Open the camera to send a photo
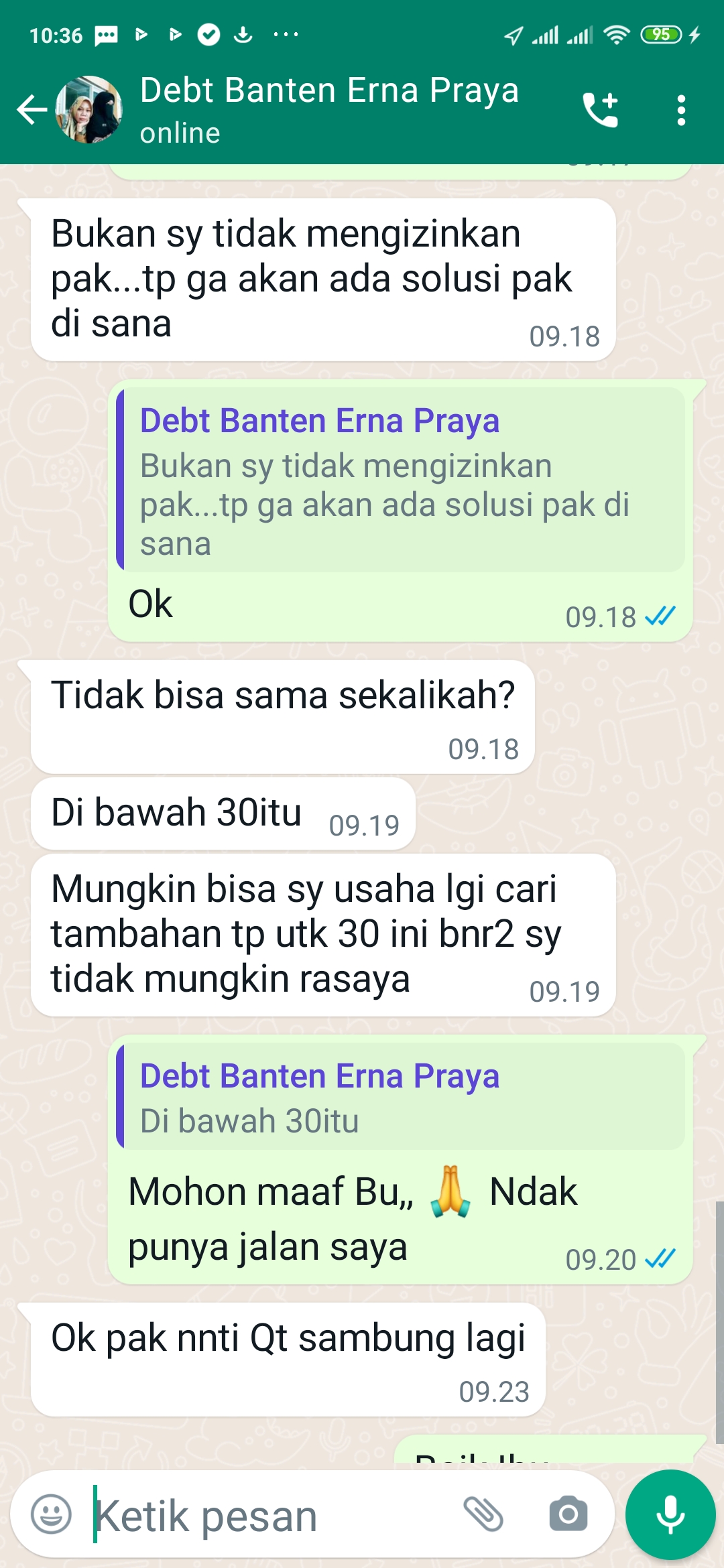 [x=568, y=1514]
